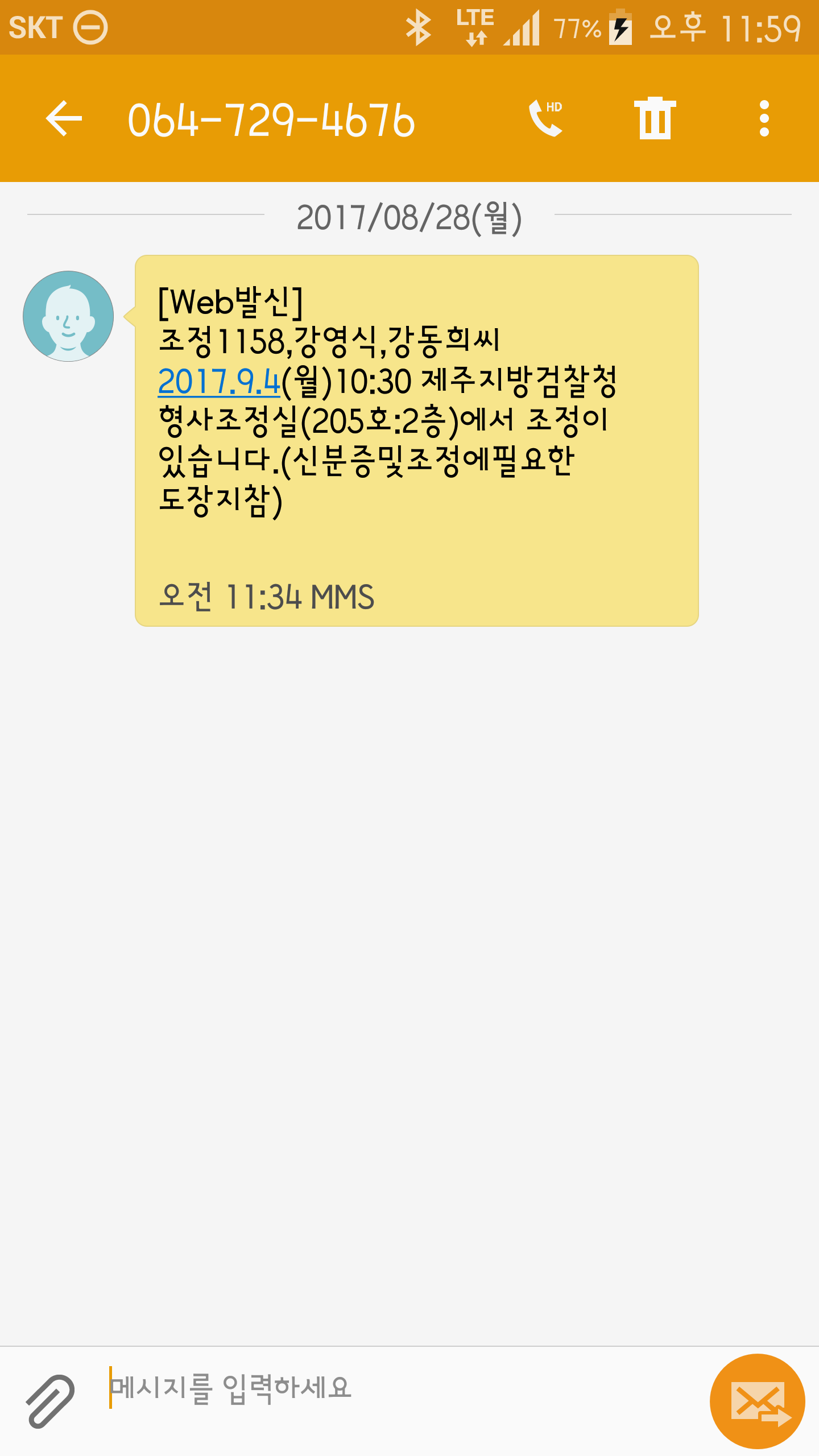Go back to the message list
Image resolution: width=819 pixels, height=1456 pixels.
pos(64,119)
